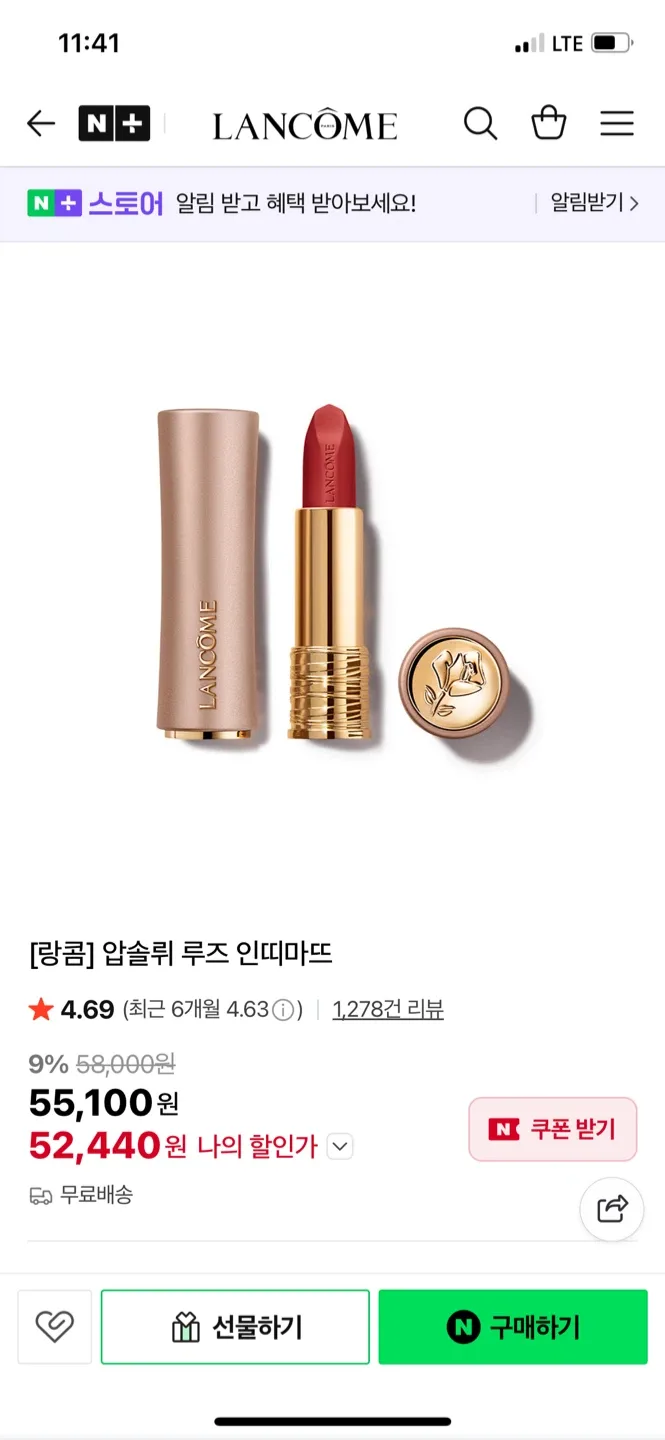Open the 1,278건 리뷰 reviews link
Image resolution: width=665 pixels, height=1440 pixels.
388,1009
